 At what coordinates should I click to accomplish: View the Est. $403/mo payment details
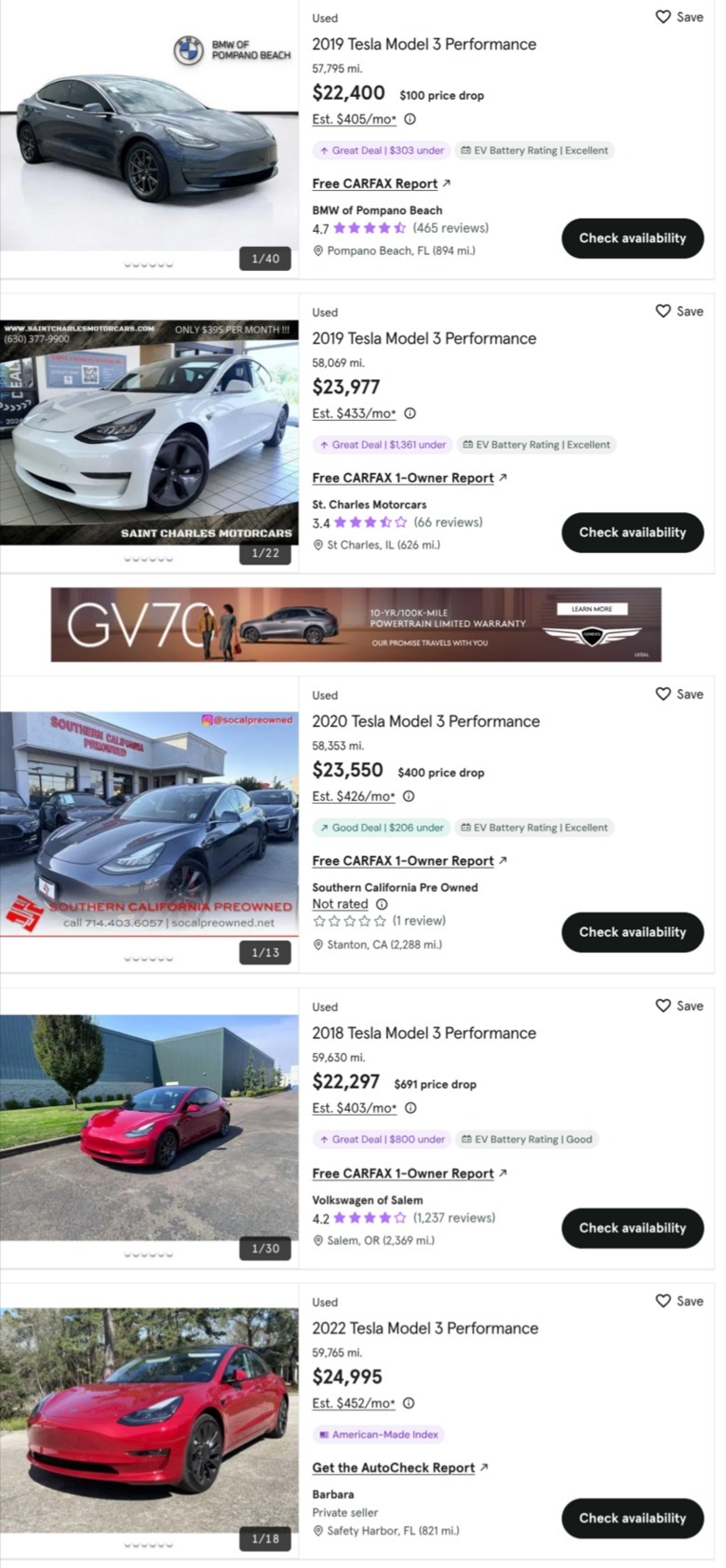pos(354,1108)
